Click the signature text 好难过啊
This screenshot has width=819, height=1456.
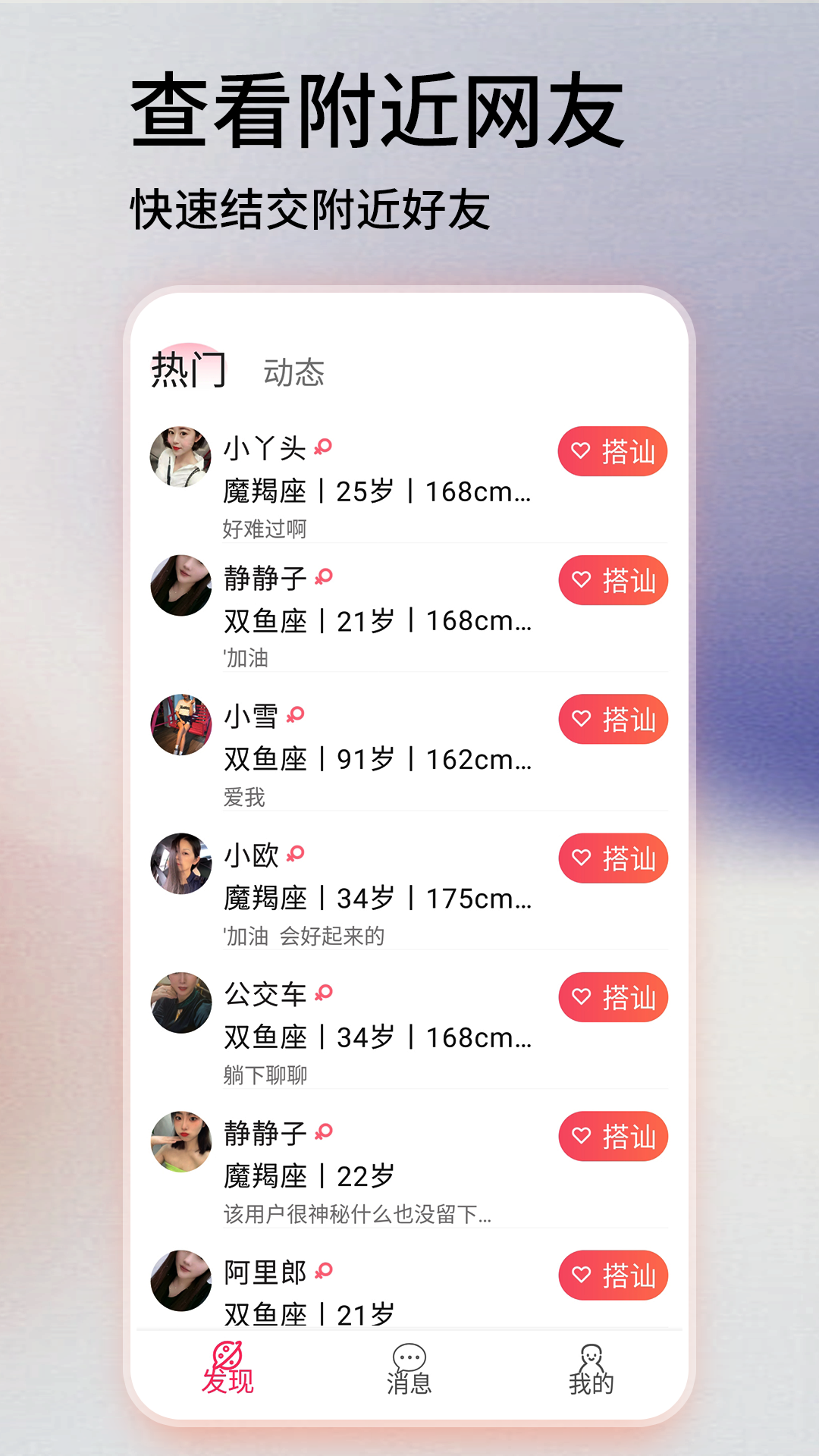(263, 529)
